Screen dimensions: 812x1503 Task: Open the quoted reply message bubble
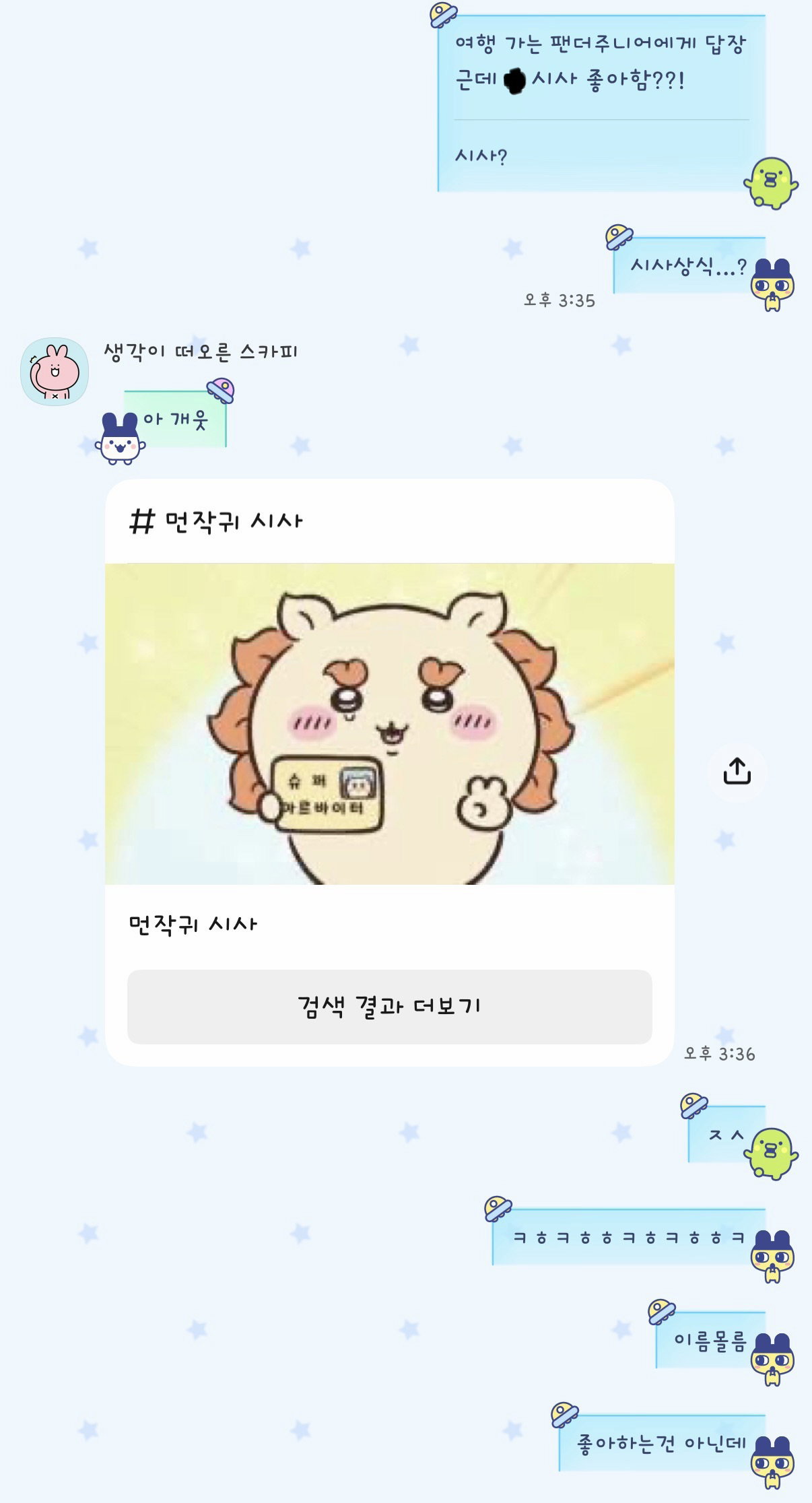click(x=601, y=103)
